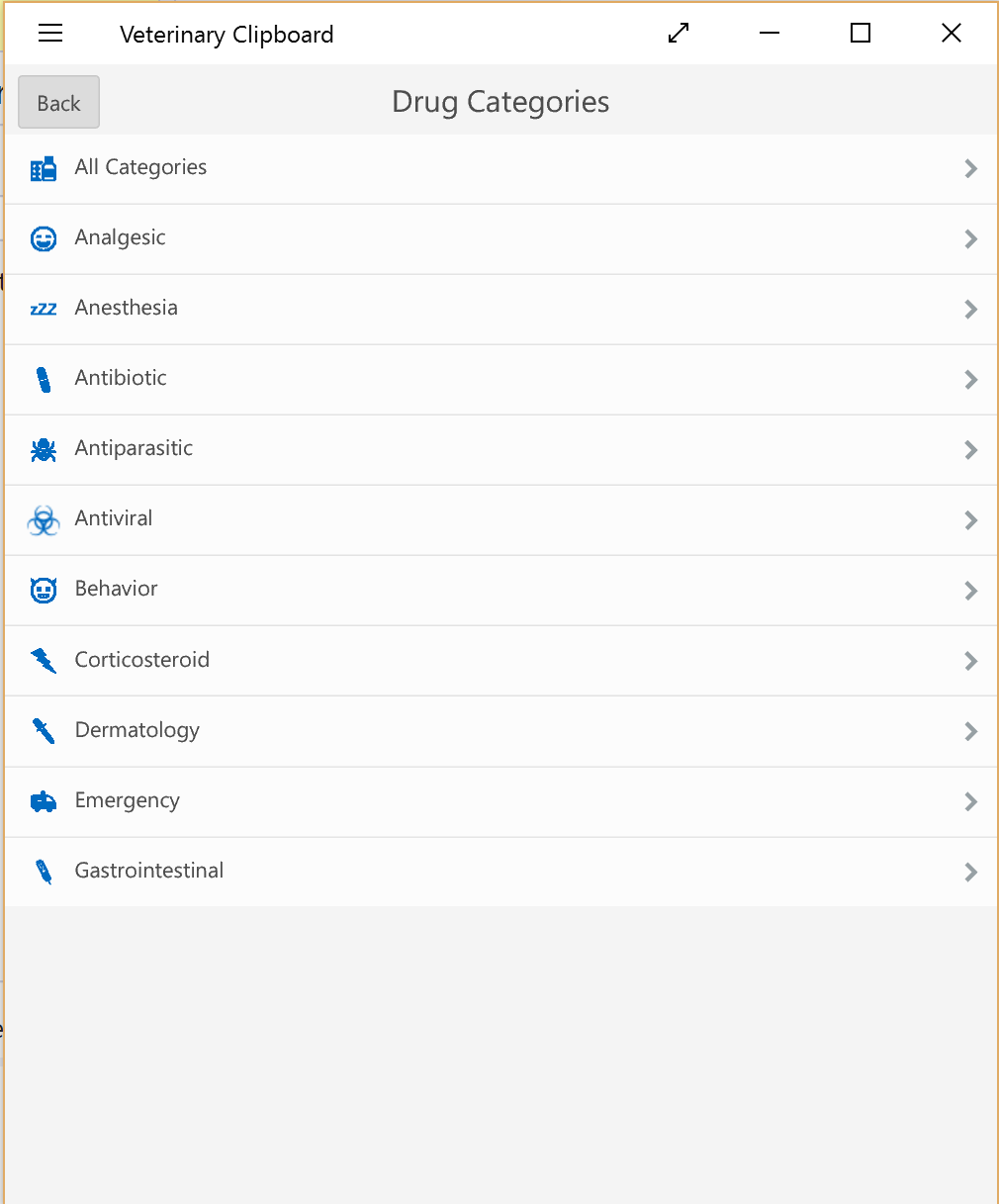Open the hamburger menu

point(50,34)
